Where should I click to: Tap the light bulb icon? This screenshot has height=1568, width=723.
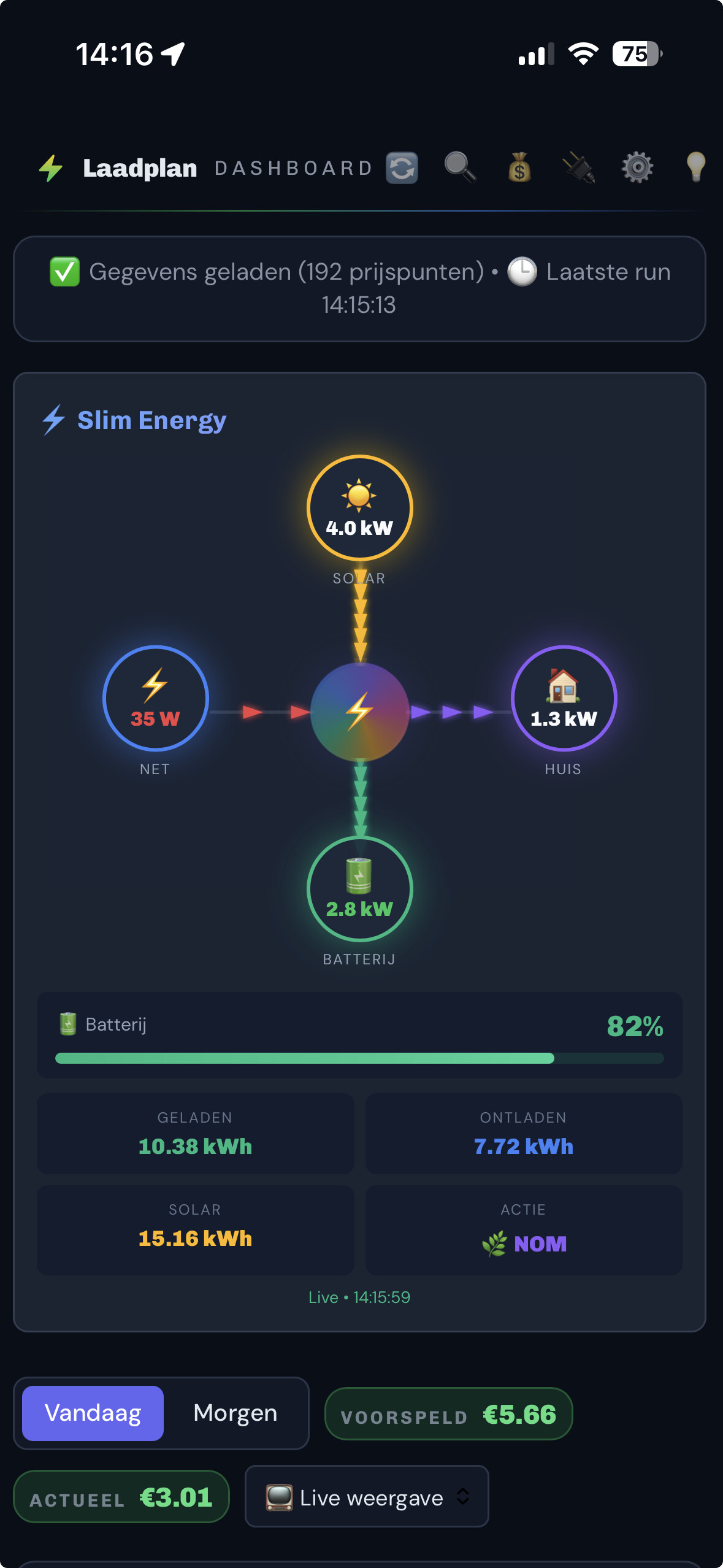[x=696, y=167]
